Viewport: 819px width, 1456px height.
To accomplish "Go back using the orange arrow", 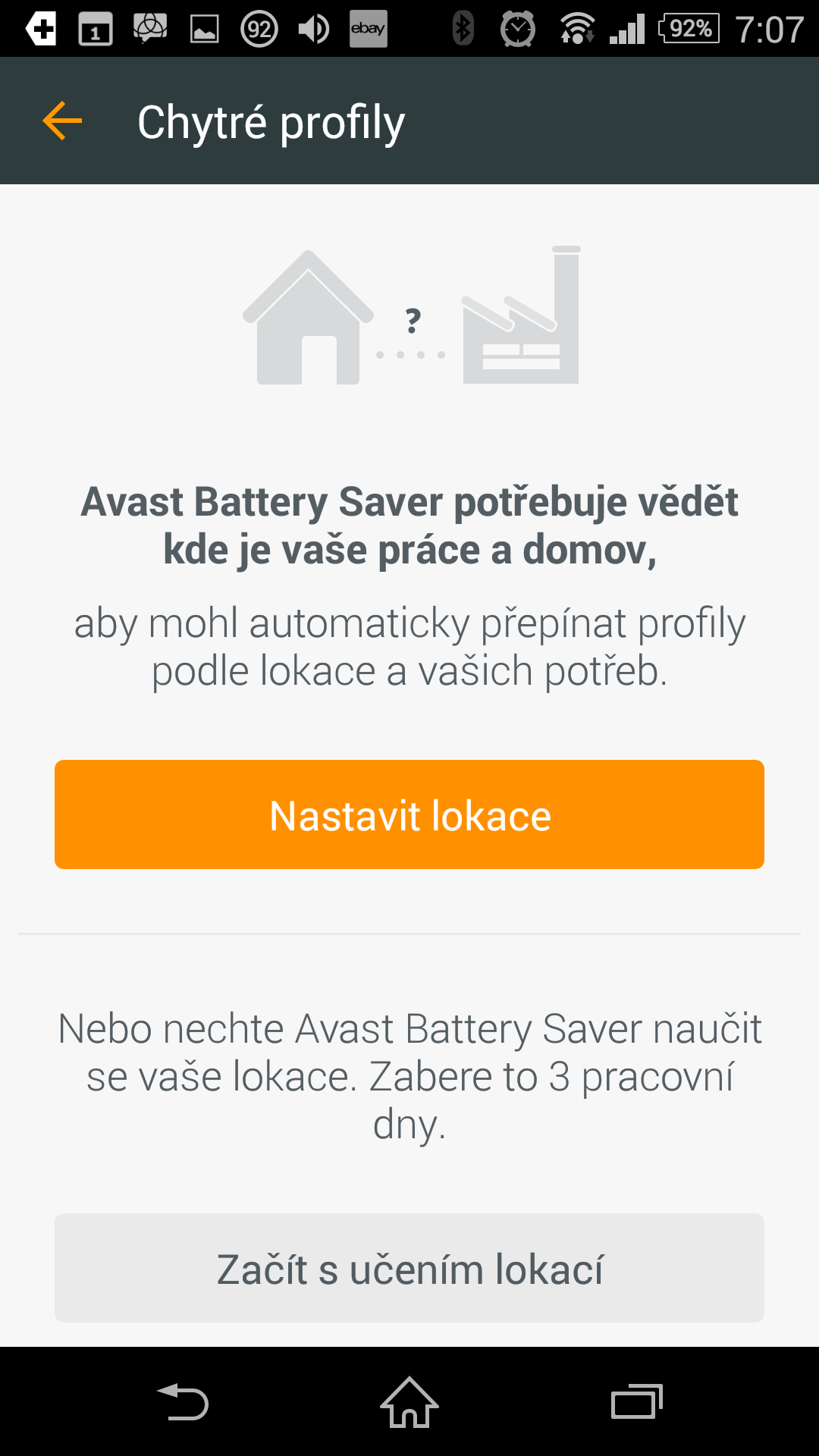I will coord(62,121).
